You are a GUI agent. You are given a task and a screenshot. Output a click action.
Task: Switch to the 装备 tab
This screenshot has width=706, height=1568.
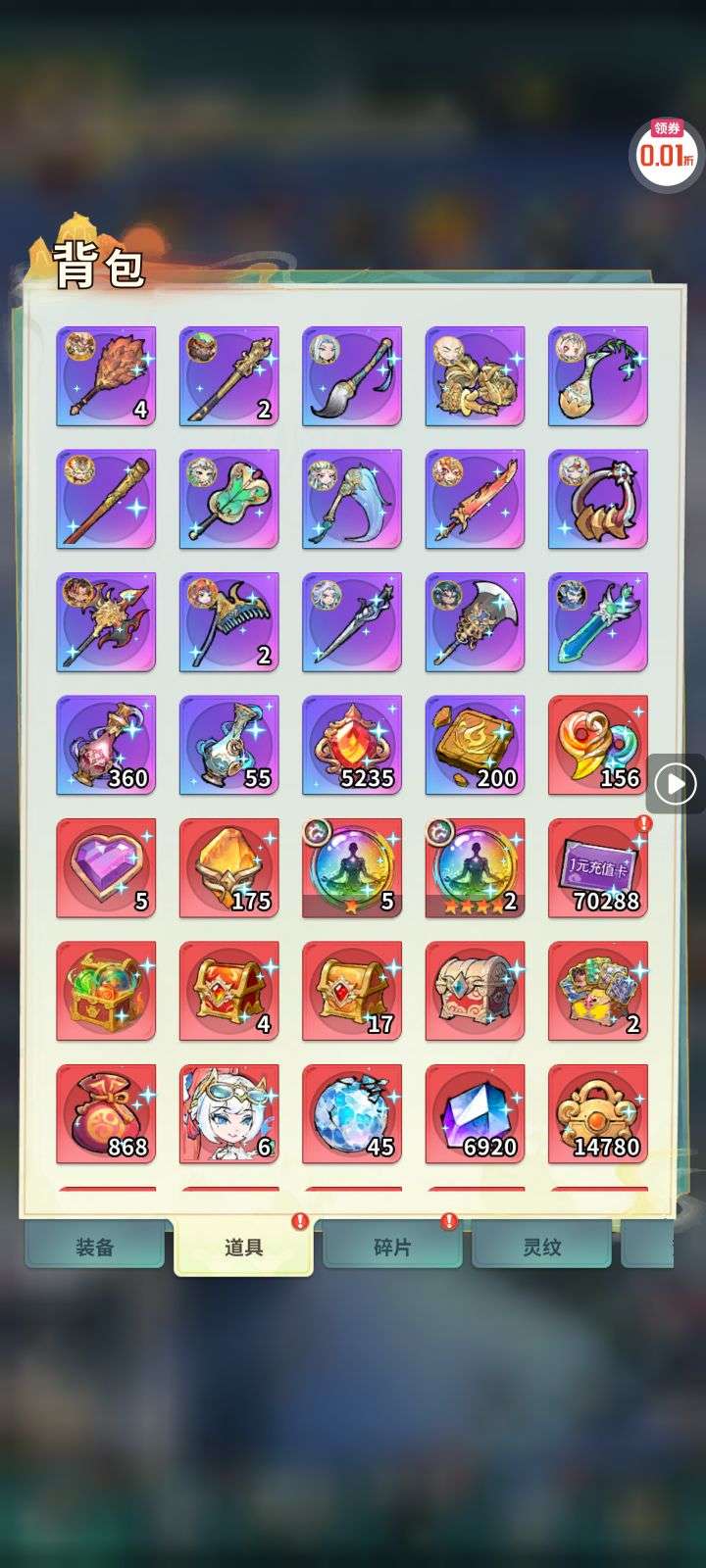(95, 1248)
